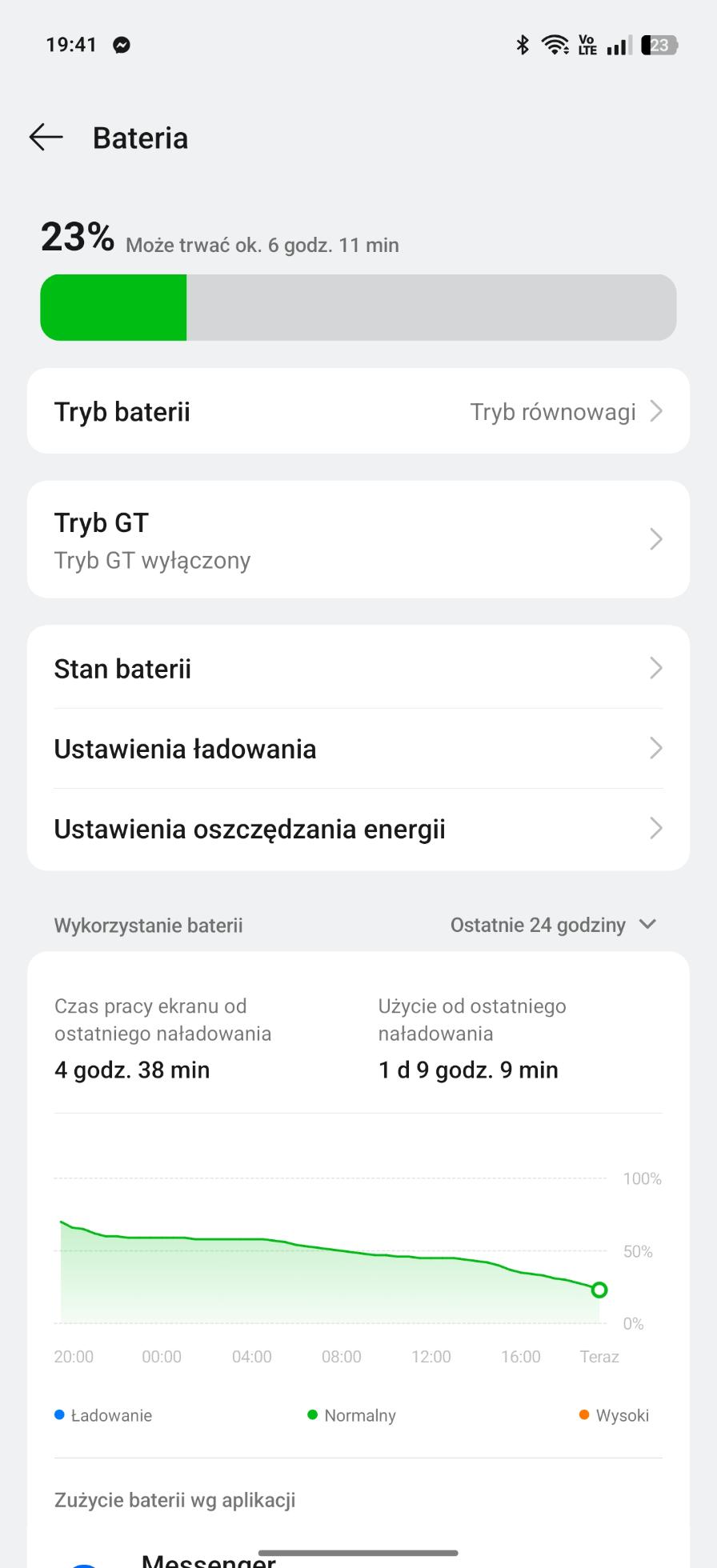The height and width of the screenshot is (1568, 717).
Task: Open Ustawienia oszczędzania energii
Action: [x=358, y=830]
